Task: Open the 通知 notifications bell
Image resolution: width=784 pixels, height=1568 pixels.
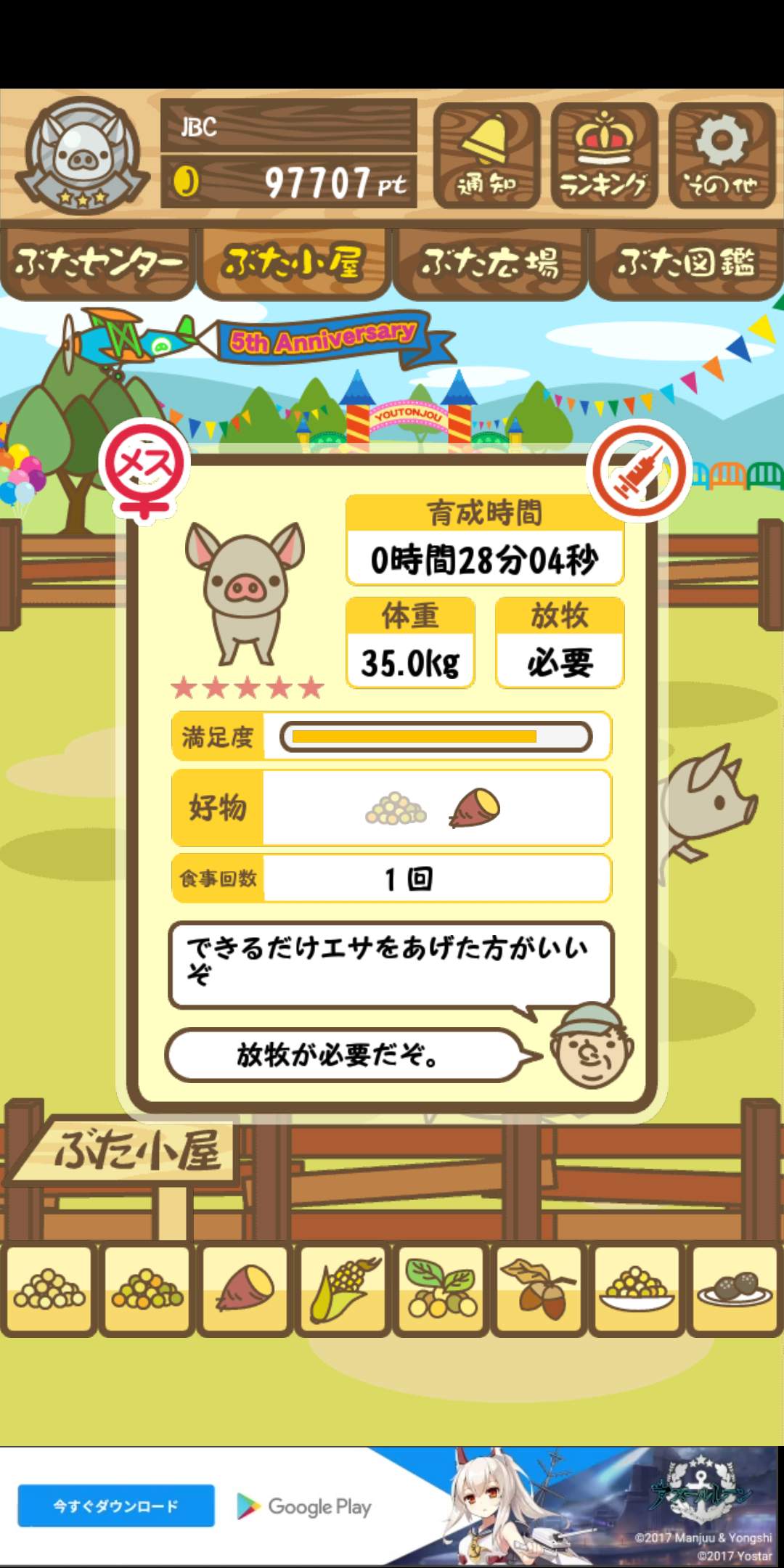Action: pos(486,155)
